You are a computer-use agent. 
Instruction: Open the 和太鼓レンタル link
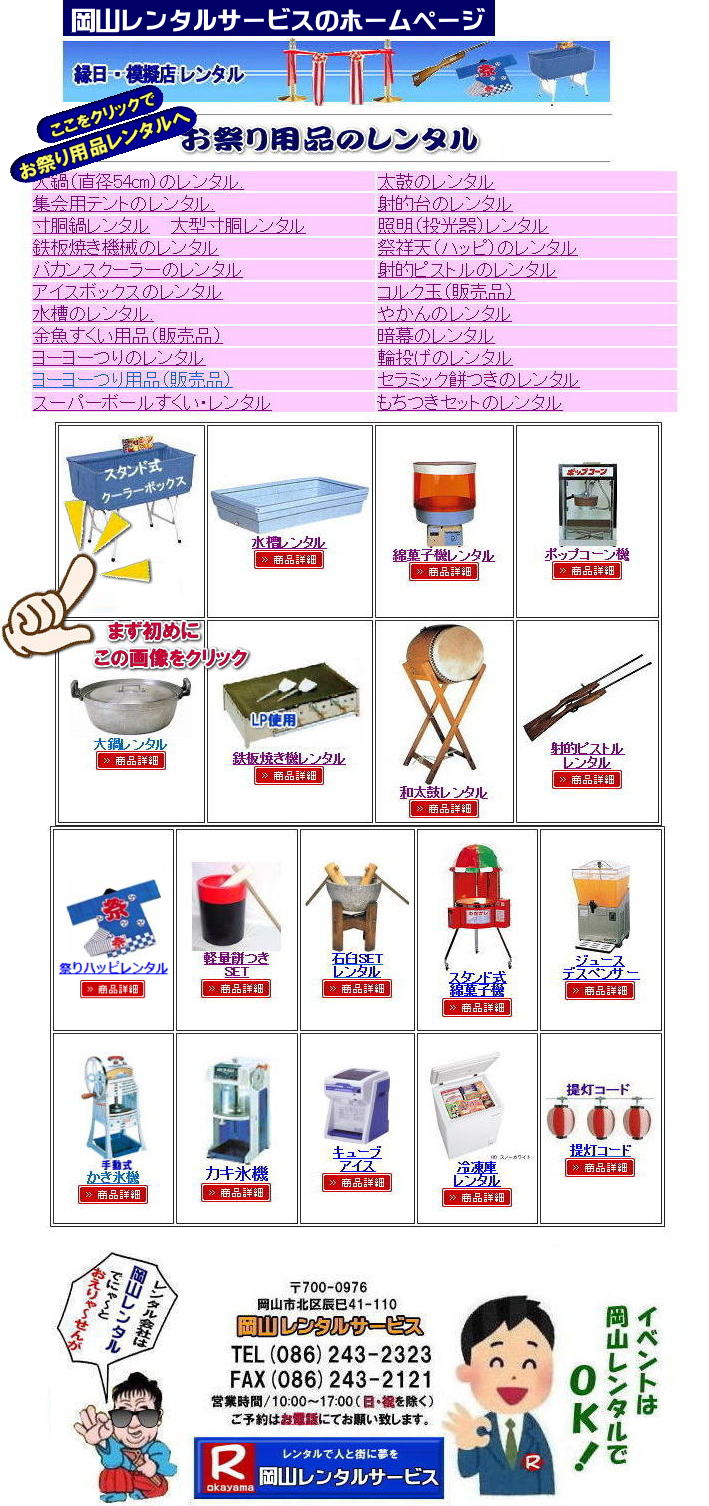pos(443,792)
